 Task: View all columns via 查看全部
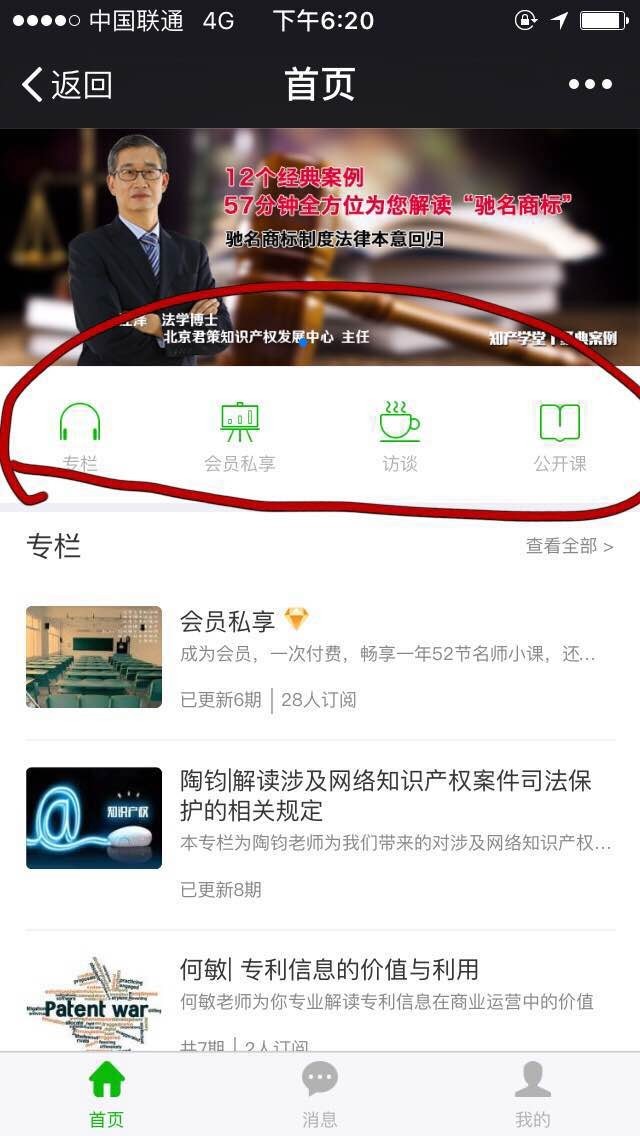569,546
